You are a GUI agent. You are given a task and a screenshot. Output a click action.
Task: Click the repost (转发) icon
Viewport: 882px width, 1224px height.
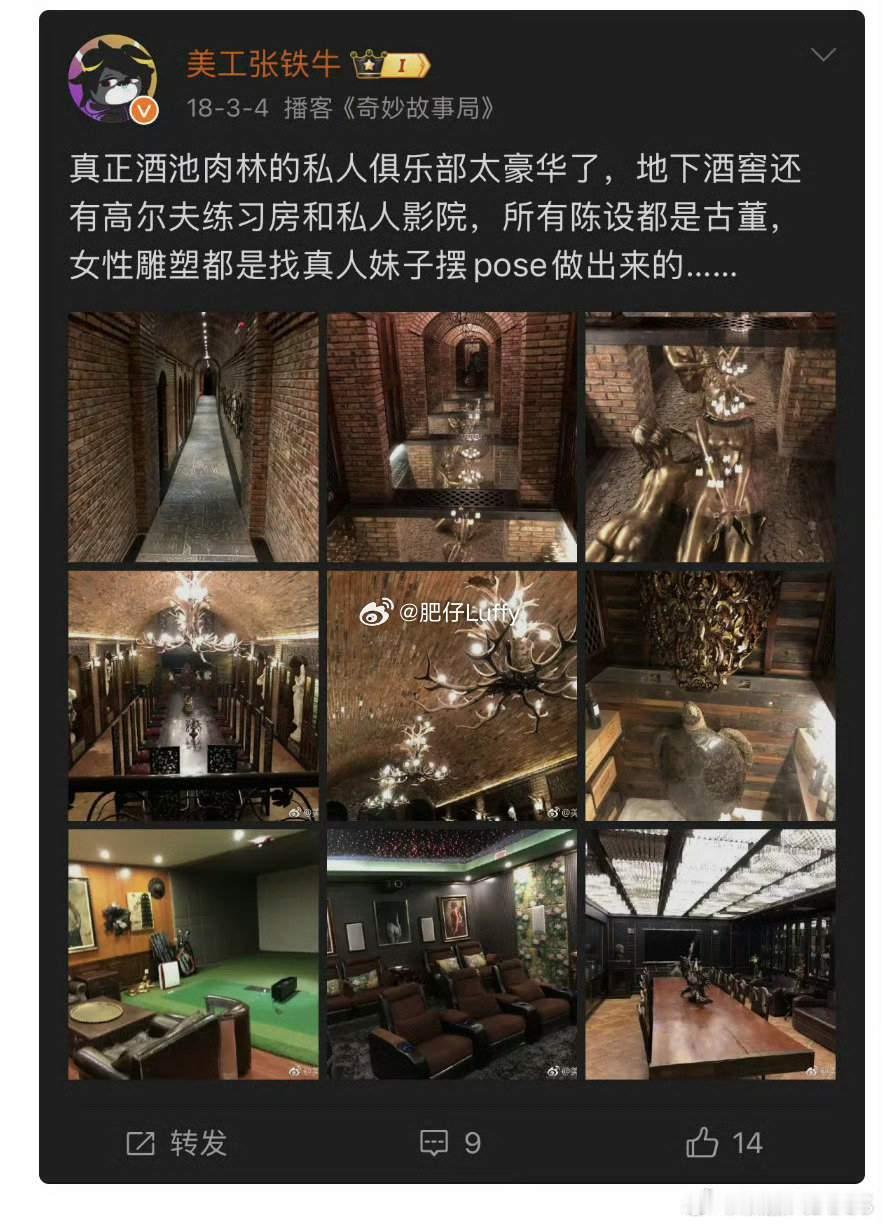point(140,1142)
